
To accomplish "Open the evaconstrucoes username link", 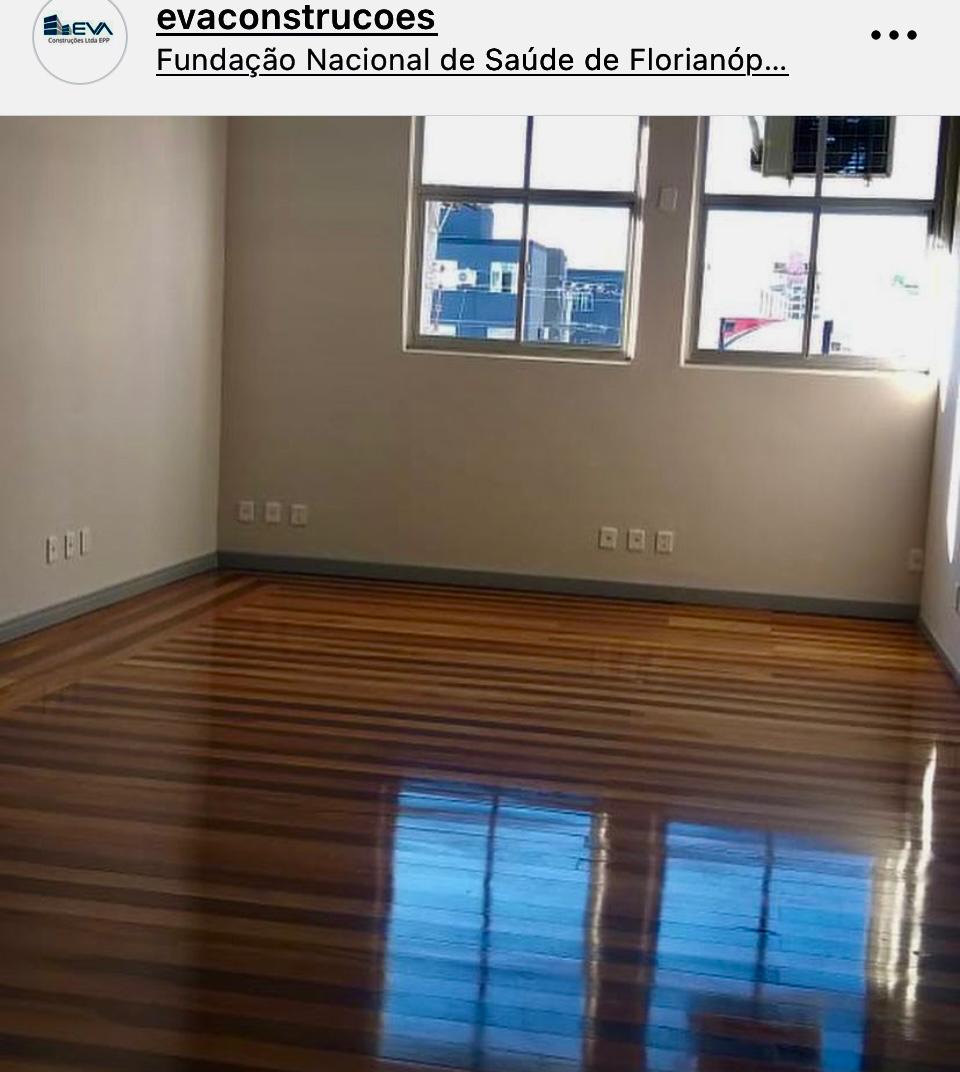I will pos(296,18).
